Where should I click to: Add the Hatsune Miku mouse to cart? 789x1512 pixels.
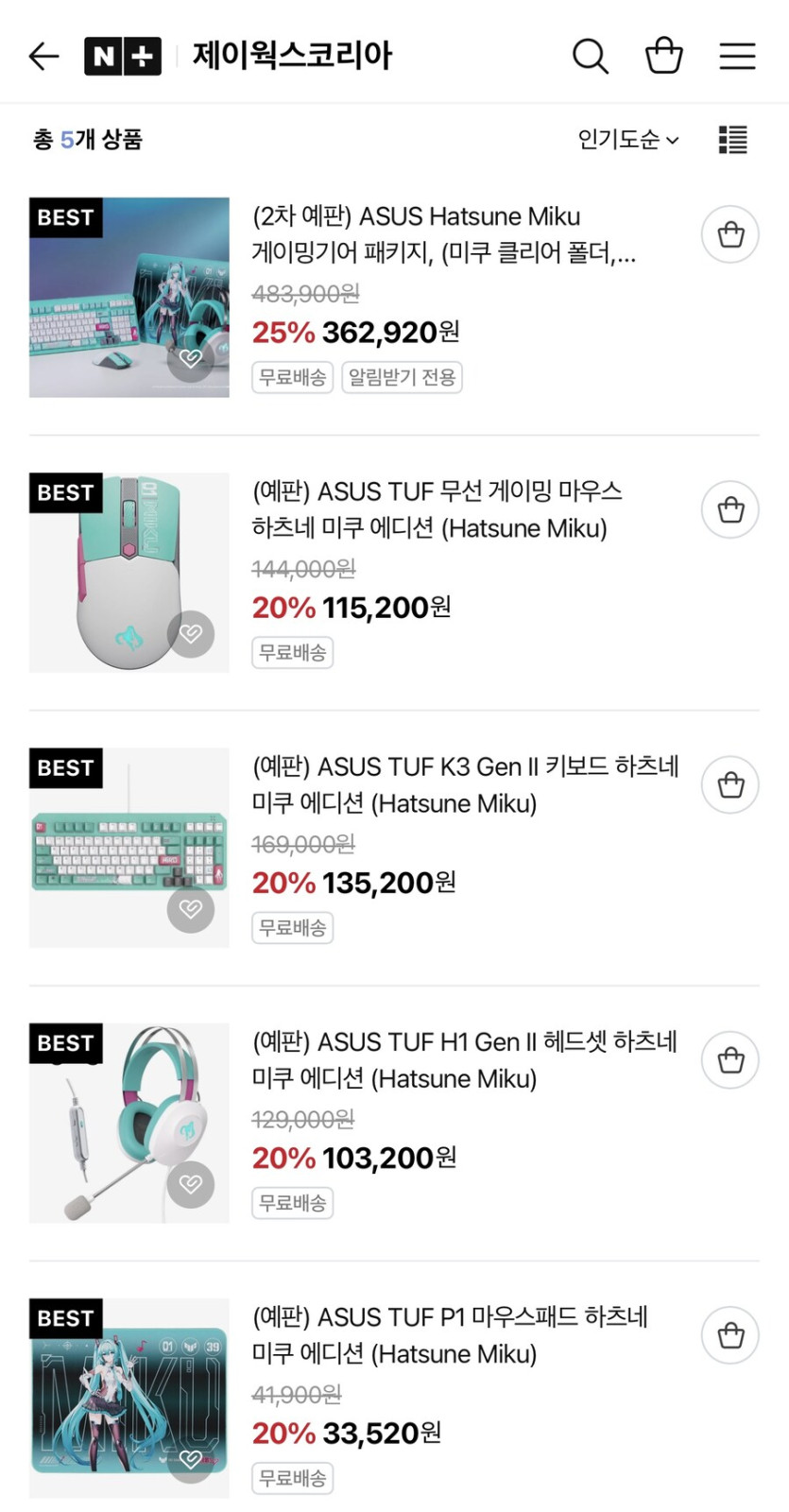click(x=729, y=509)
